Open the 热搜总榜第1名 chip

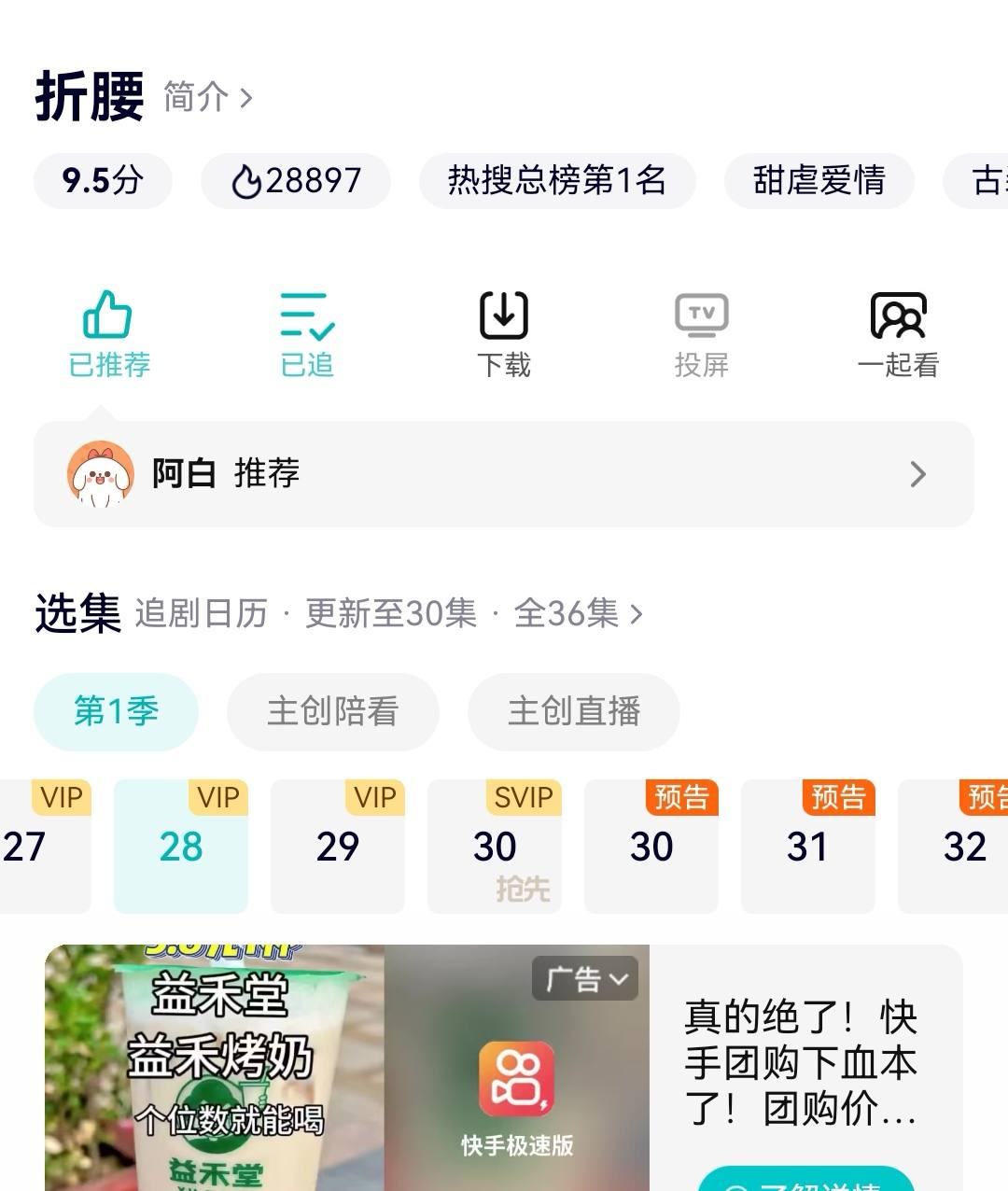(x=557, y=180)
